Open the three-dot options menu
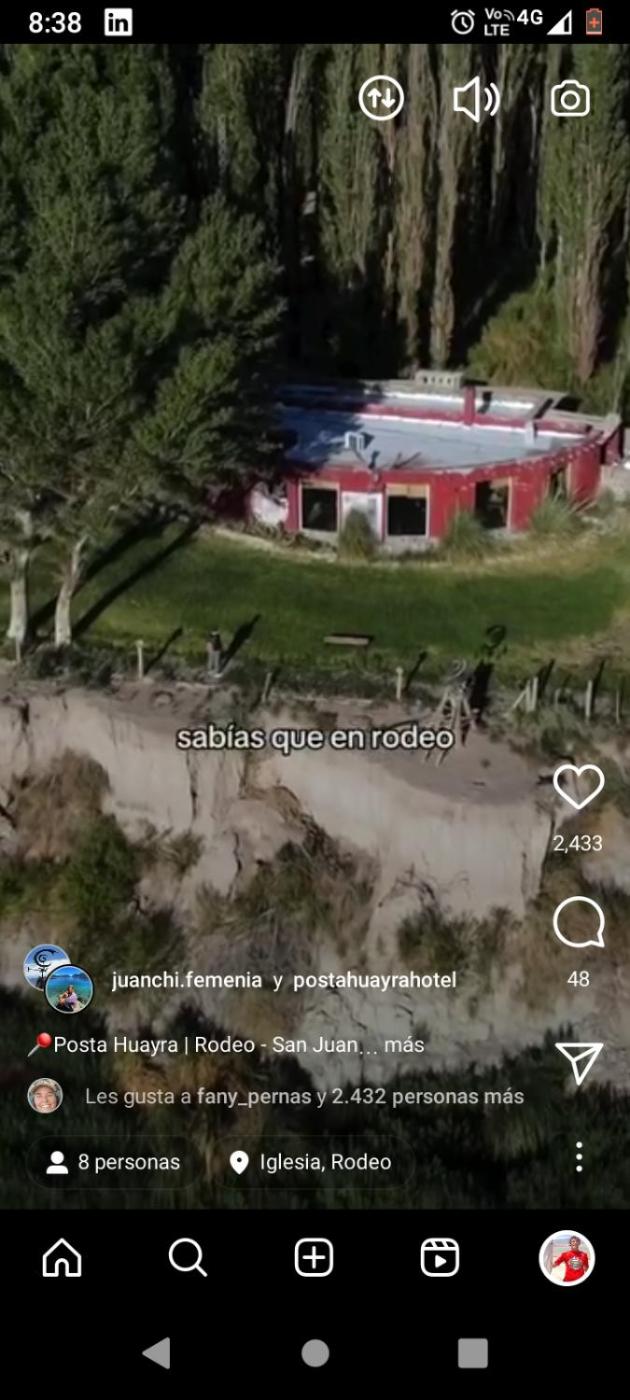Image resolution: width=630 pixels, height=1400 pixels. [x=579, y=1157]
